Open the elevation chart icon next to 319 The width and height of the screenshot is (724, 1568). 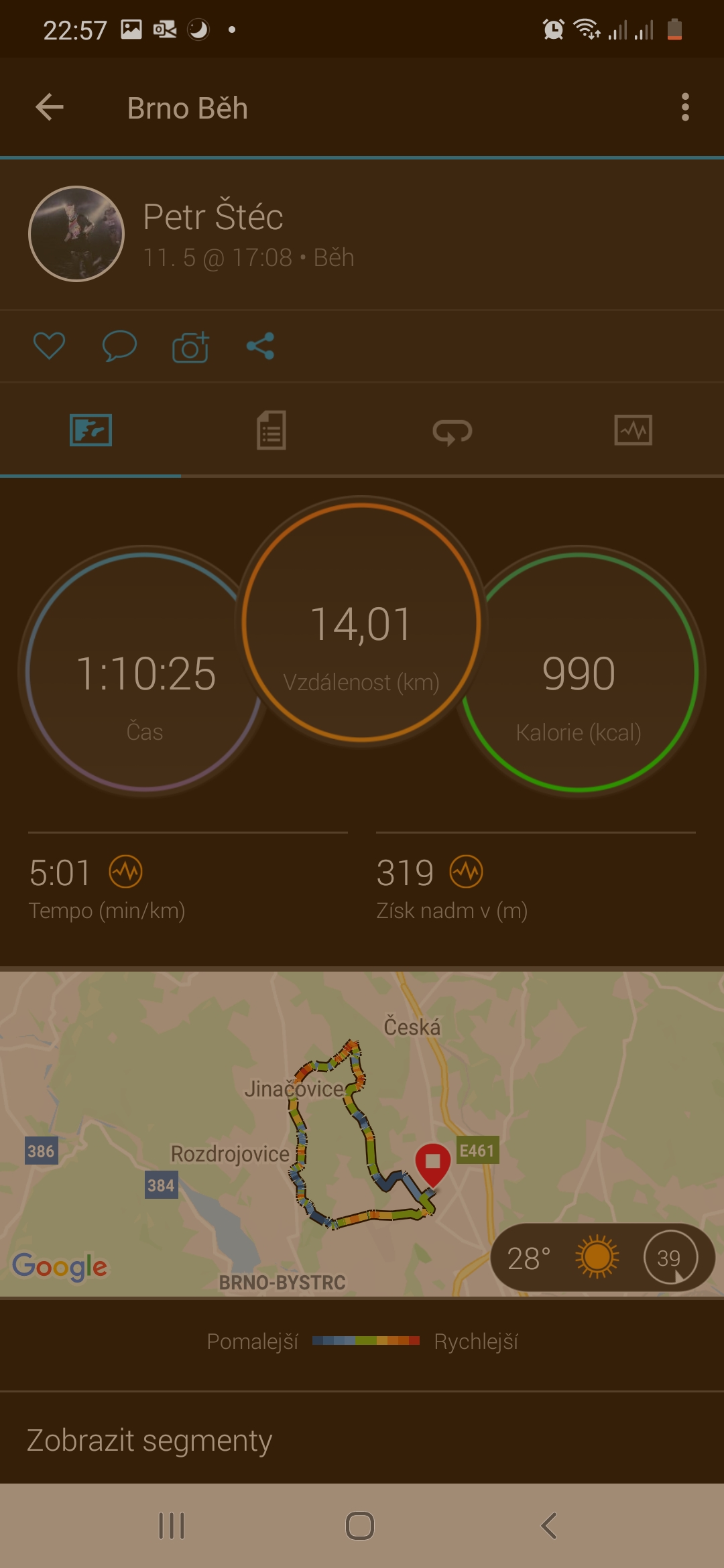pyautogui.click(x=467, y=872)
